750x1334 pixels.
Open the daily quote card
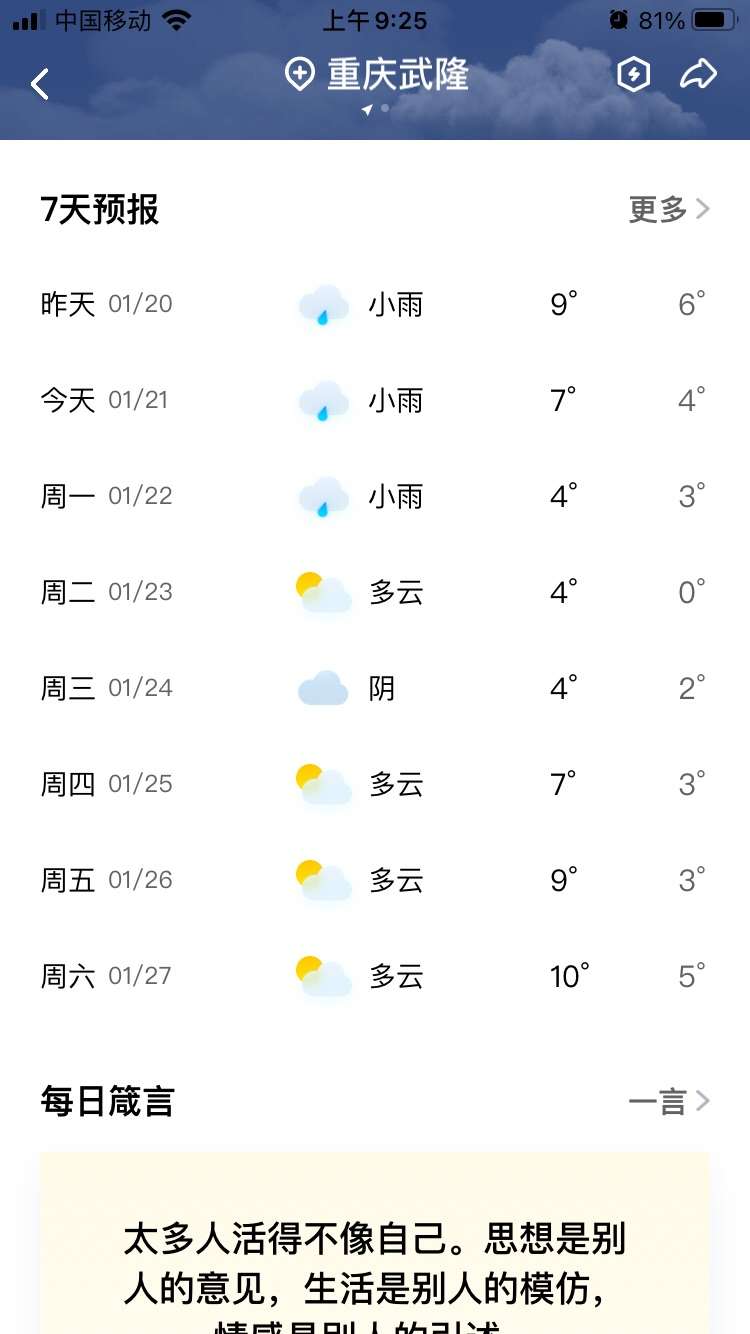click(x=375, y=1243)
